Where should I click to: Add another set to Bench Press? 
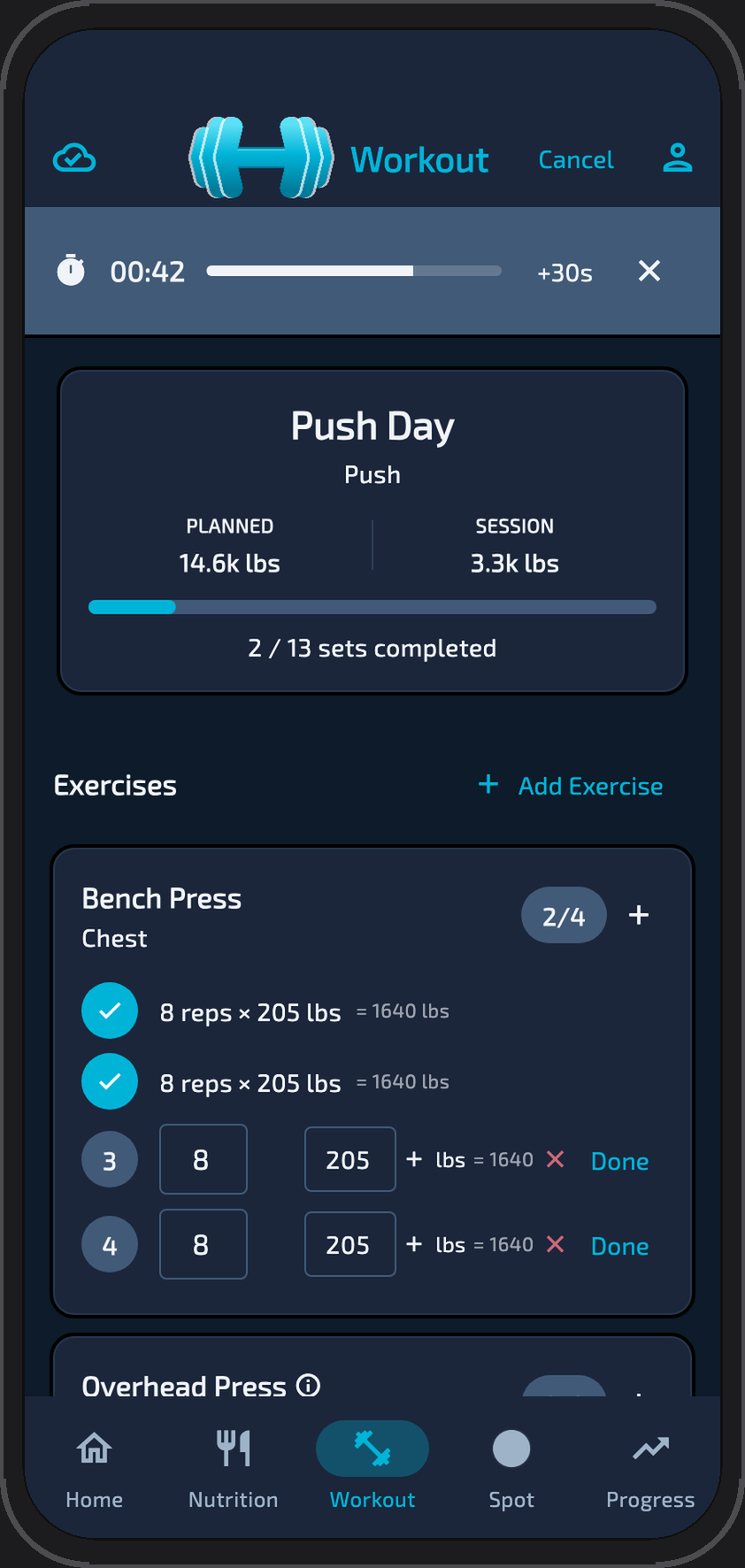click(638, 915)
